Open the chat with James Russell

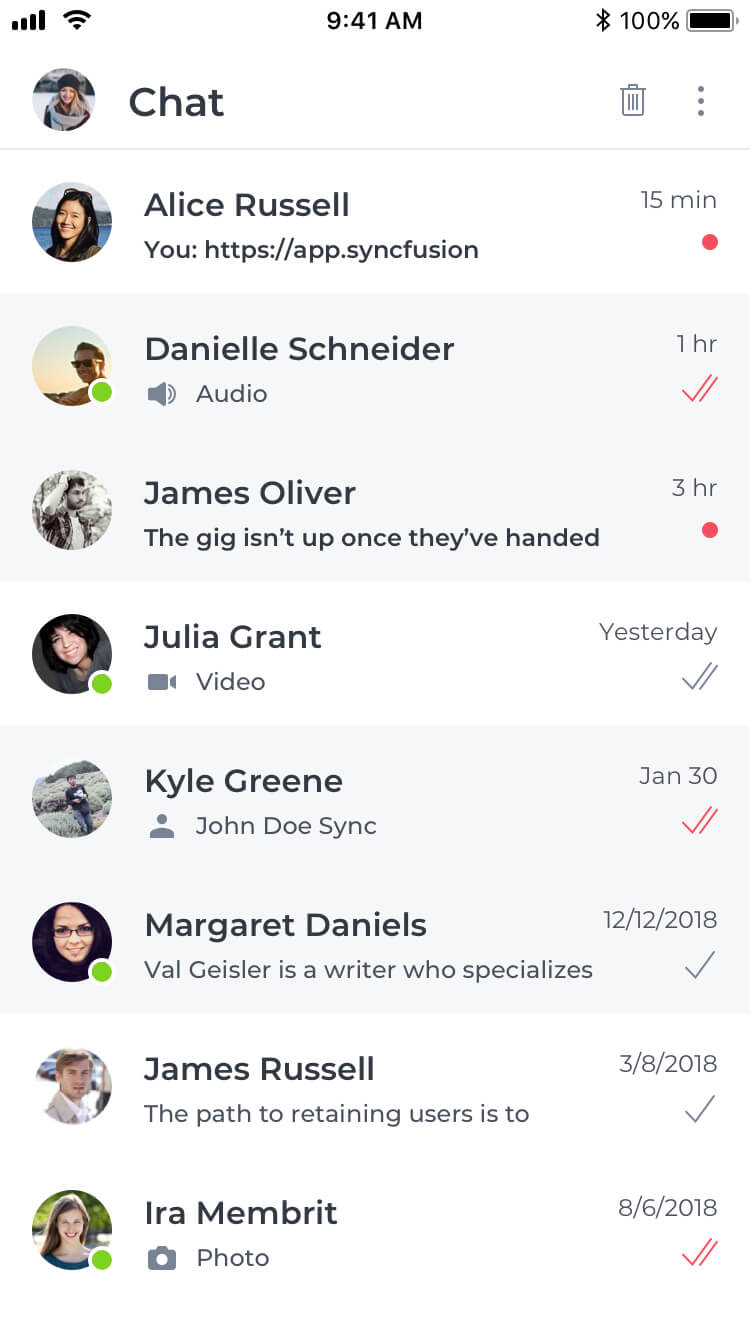click(375, 1087)
